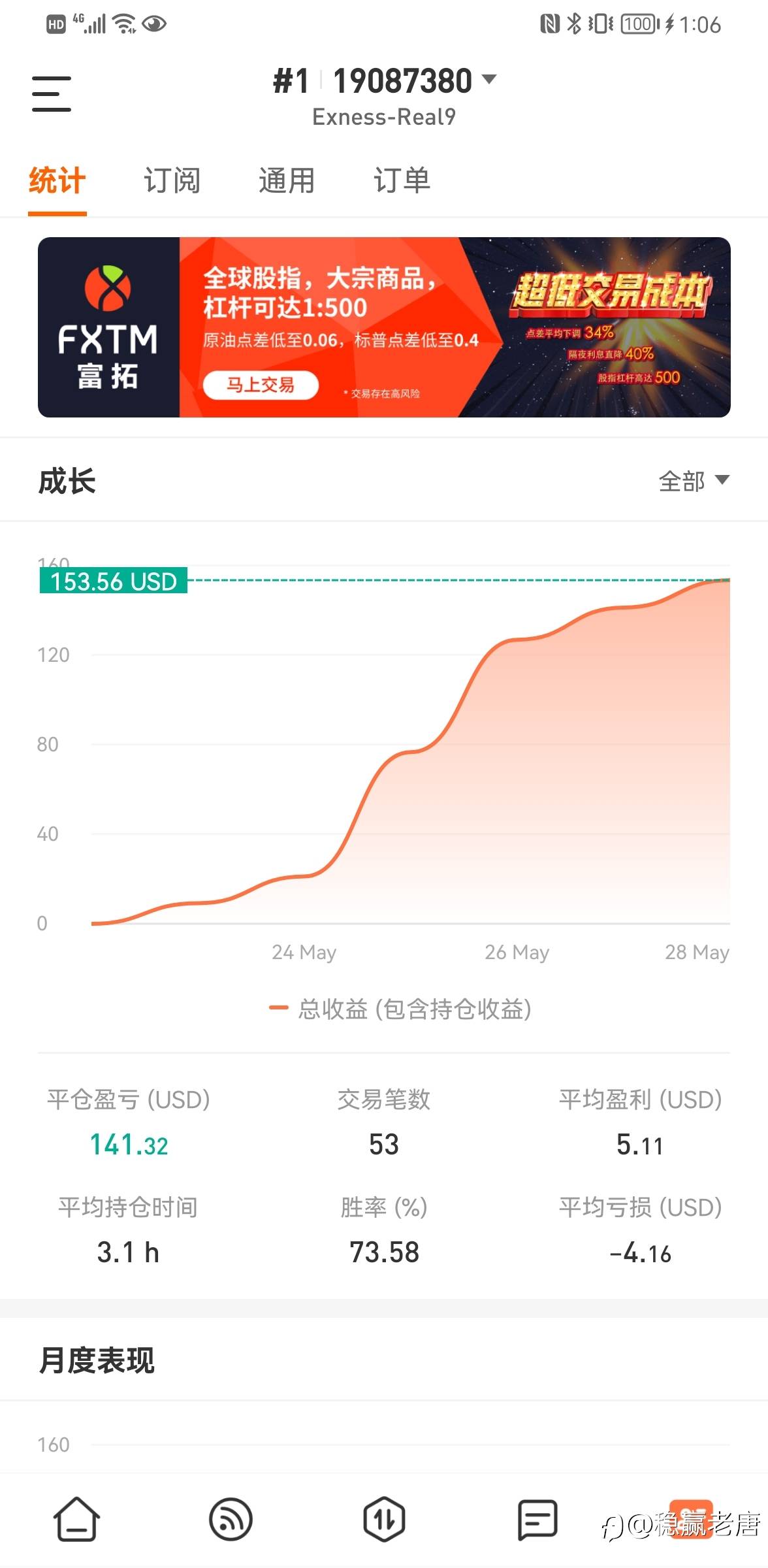Screen dimensions: 768x1568
Task: Tap 马上交易 on the FXTM banner
Action: tap(261, 385)
